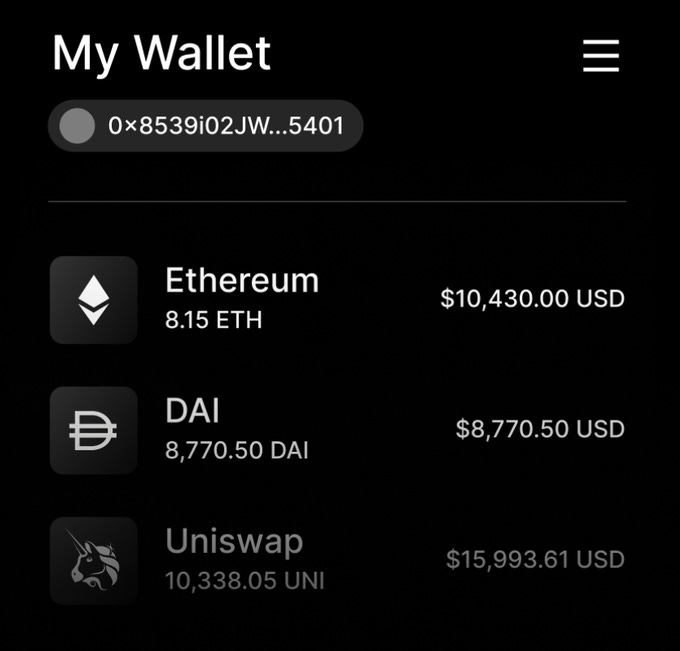Open the Ethereum asset row
This screenshot has width=680, height=651.
(337, 299)
